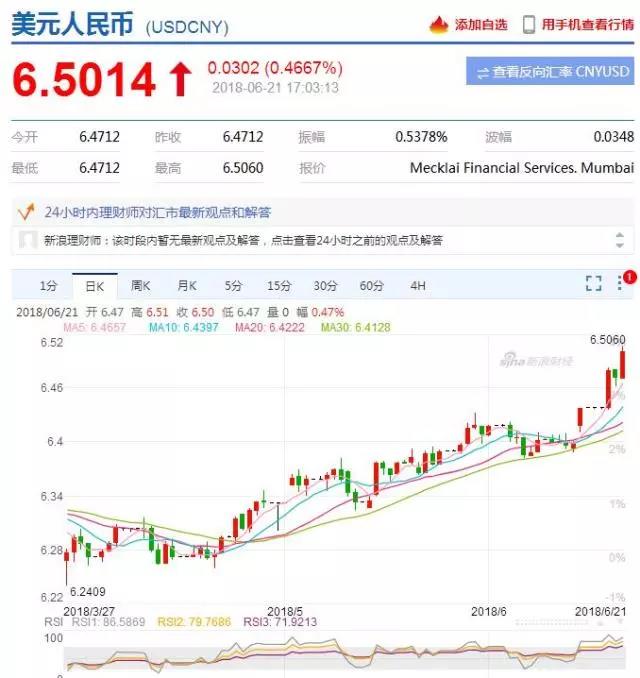Expand the chart to fullscreen
The width and height of the screenshot is (640, 678).
(593, 284)
